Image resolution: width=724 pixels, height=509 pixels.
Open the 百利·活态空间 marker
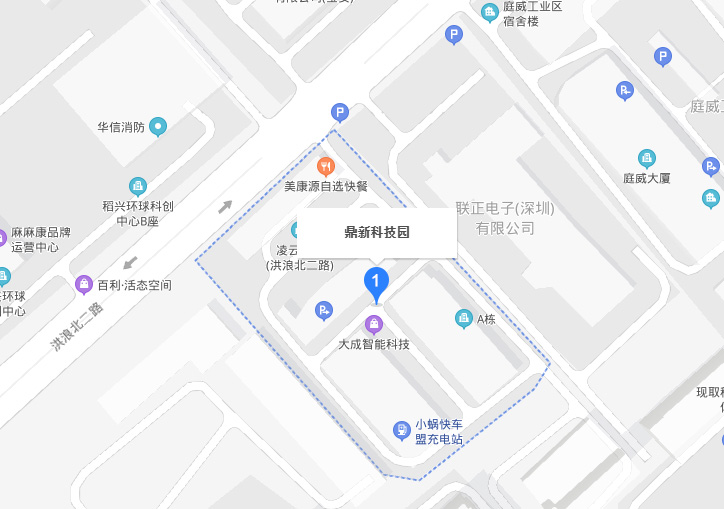pos(84,285)
